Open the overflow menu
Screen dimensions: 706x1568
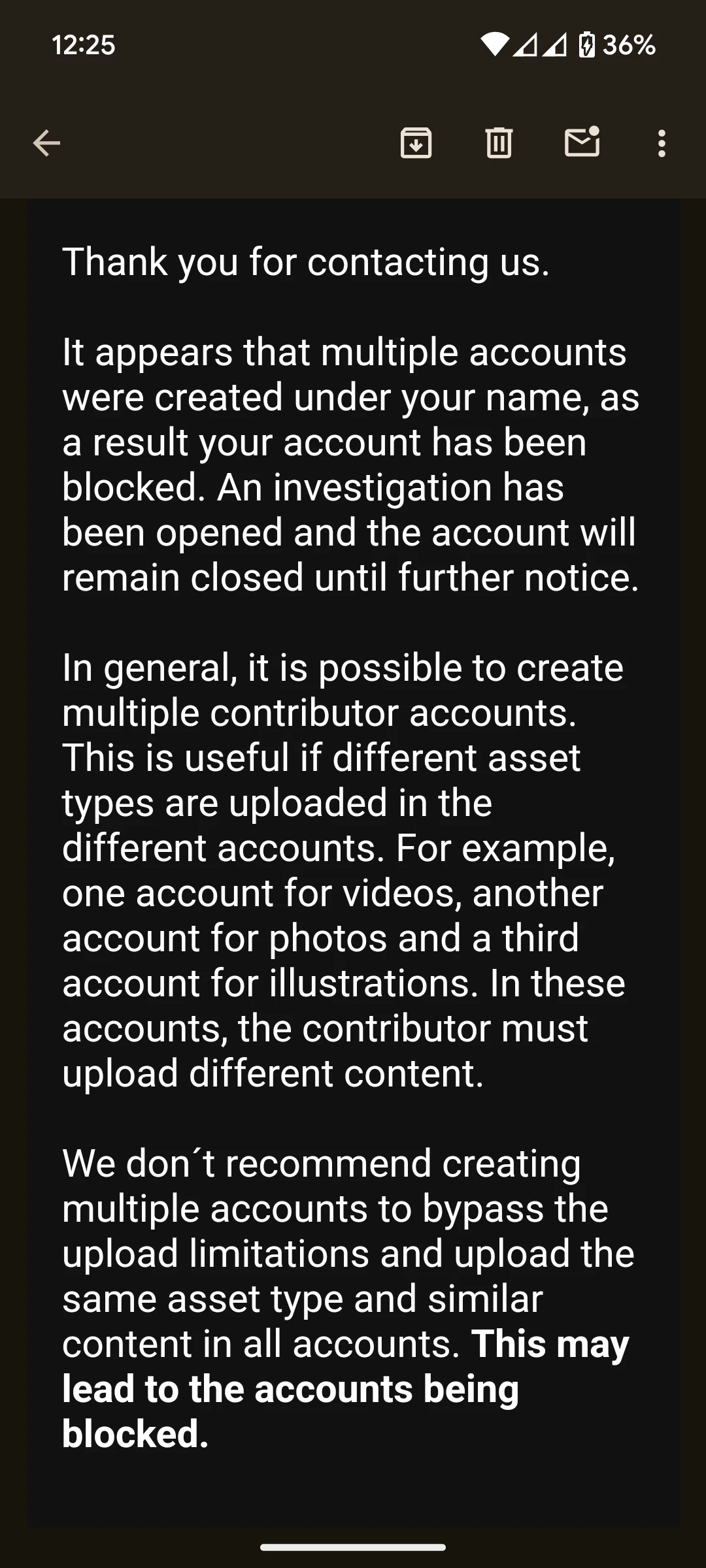(662, 143)
